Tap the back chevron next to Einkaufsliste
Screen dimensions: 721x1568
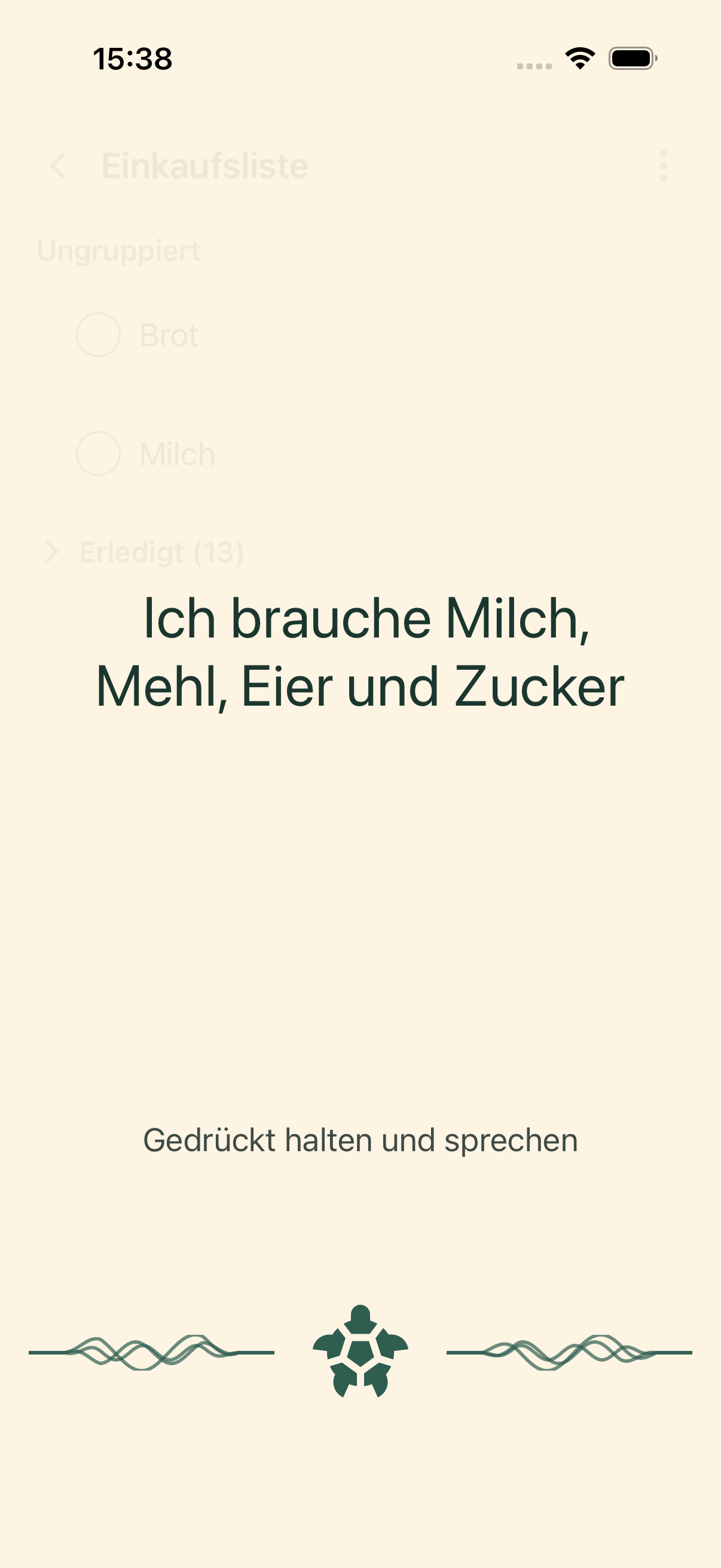(x=58, y=166)
